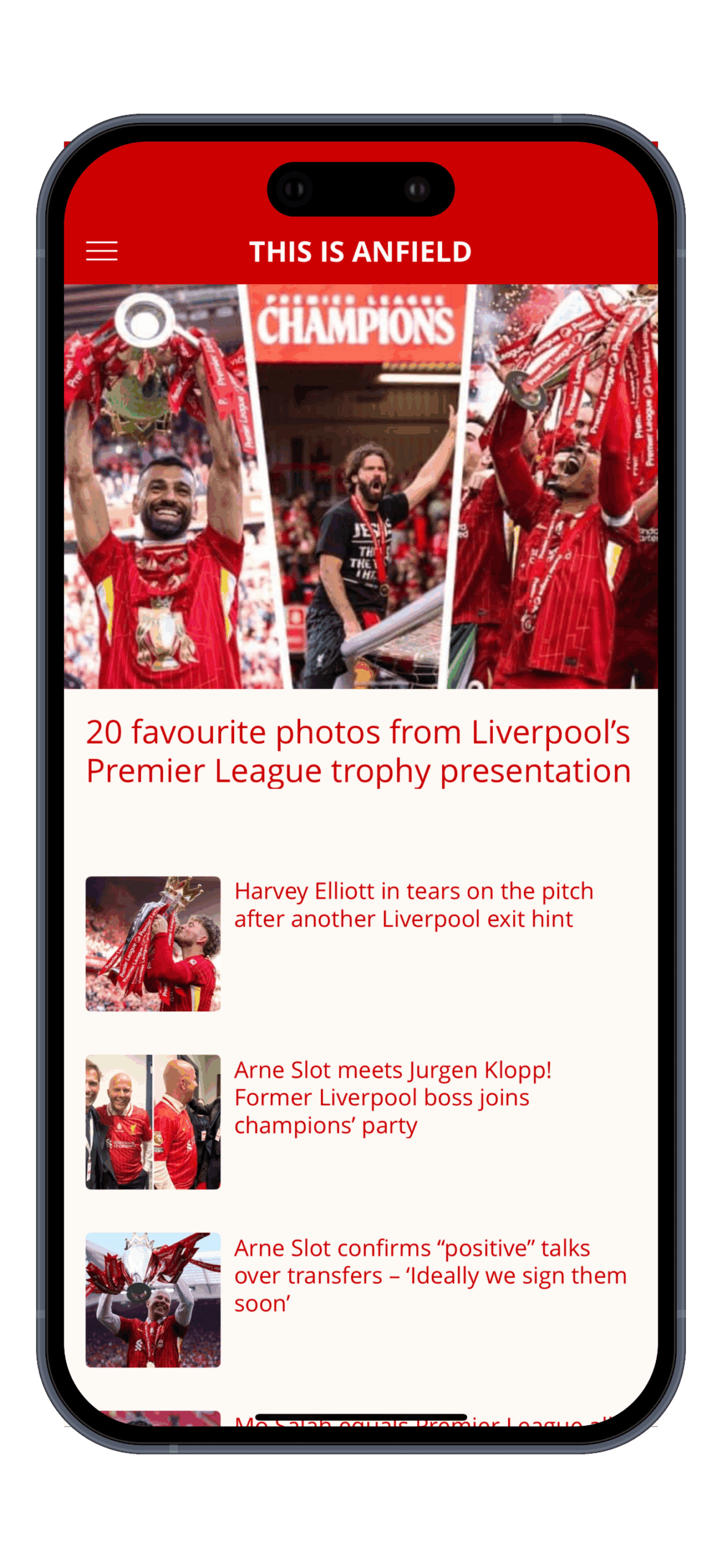Read the Harvey Elliott in tears article

click(x=414, y=905)
